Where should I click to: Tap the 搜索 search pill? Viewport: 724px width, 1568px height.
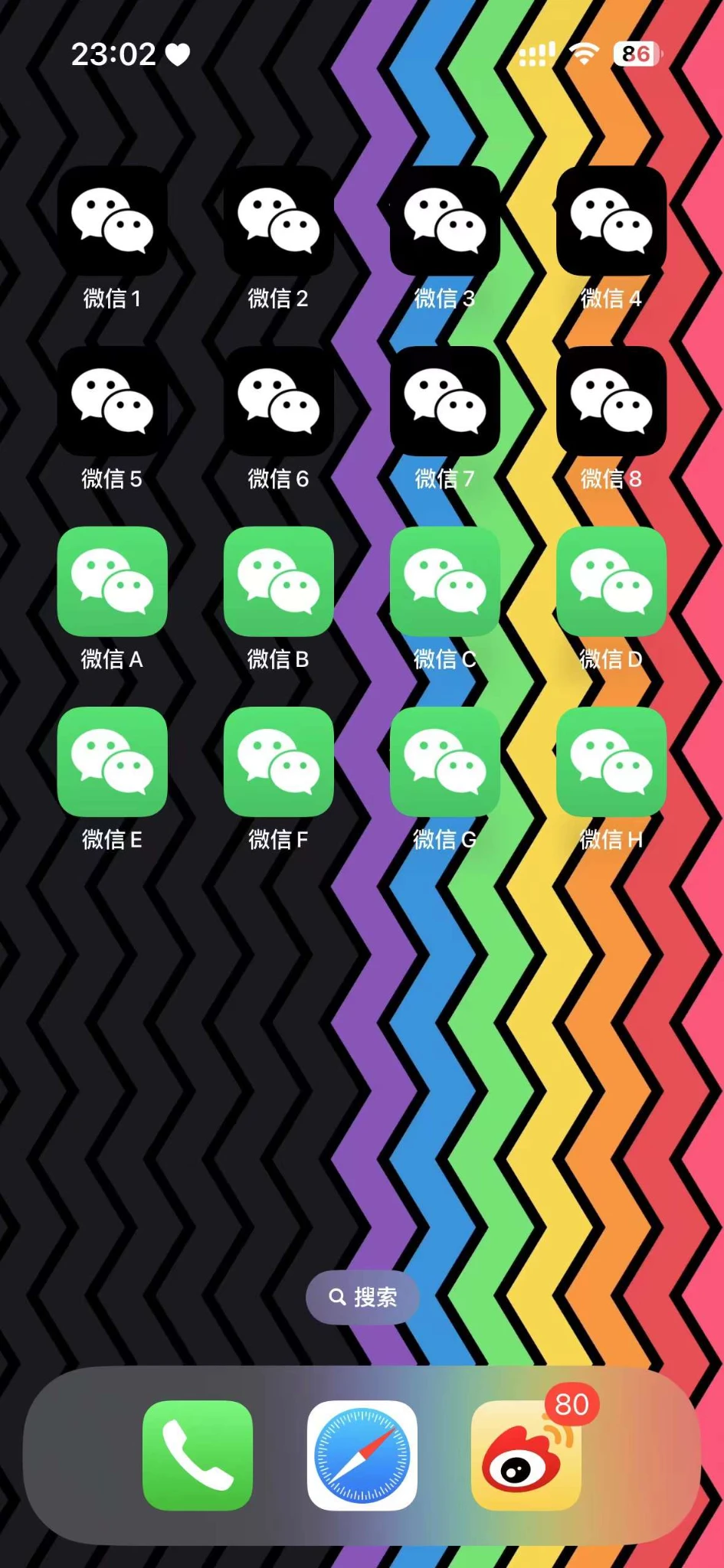click(x=362, y=1297)
